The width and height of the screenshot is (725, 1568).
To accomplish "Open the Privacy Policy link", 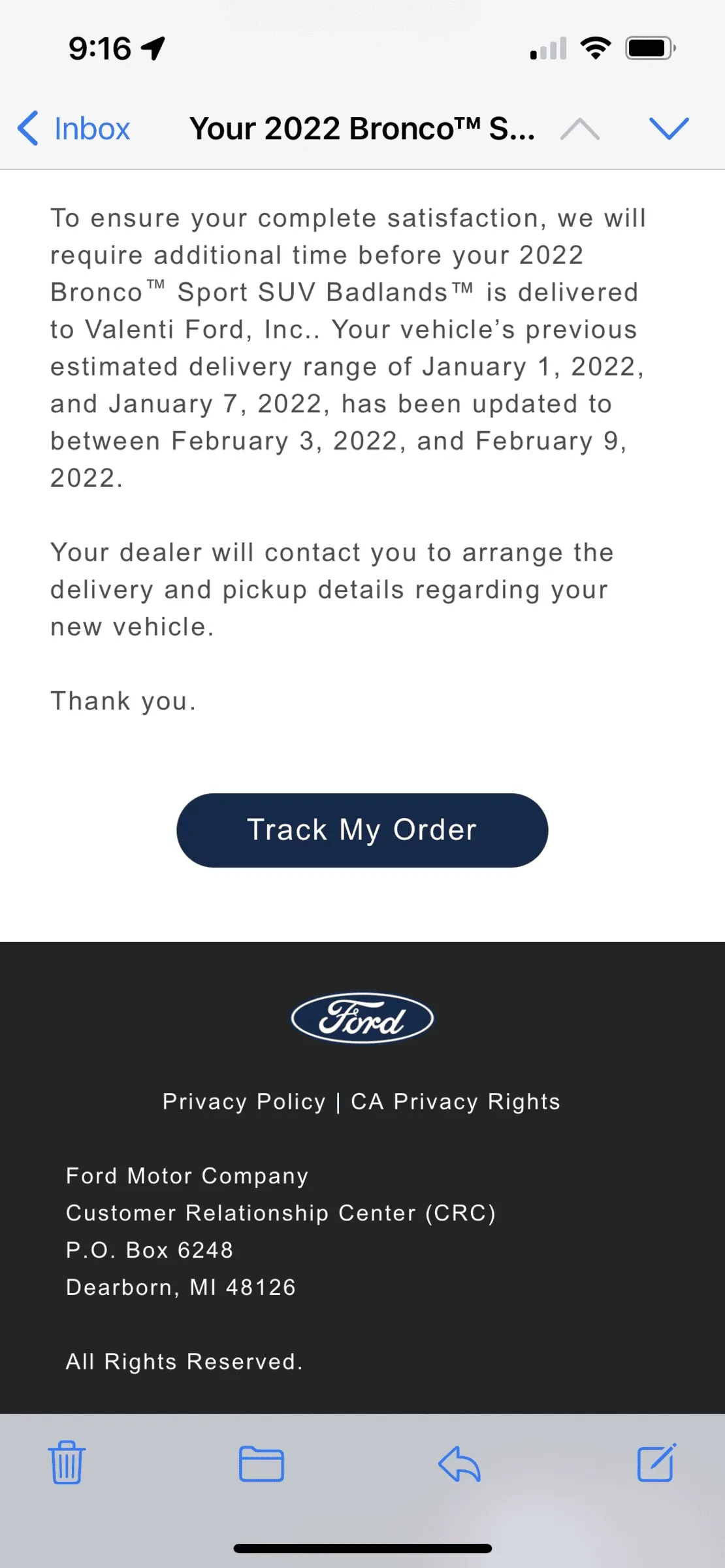I will pyautogui.click(x=244, y=1102).
